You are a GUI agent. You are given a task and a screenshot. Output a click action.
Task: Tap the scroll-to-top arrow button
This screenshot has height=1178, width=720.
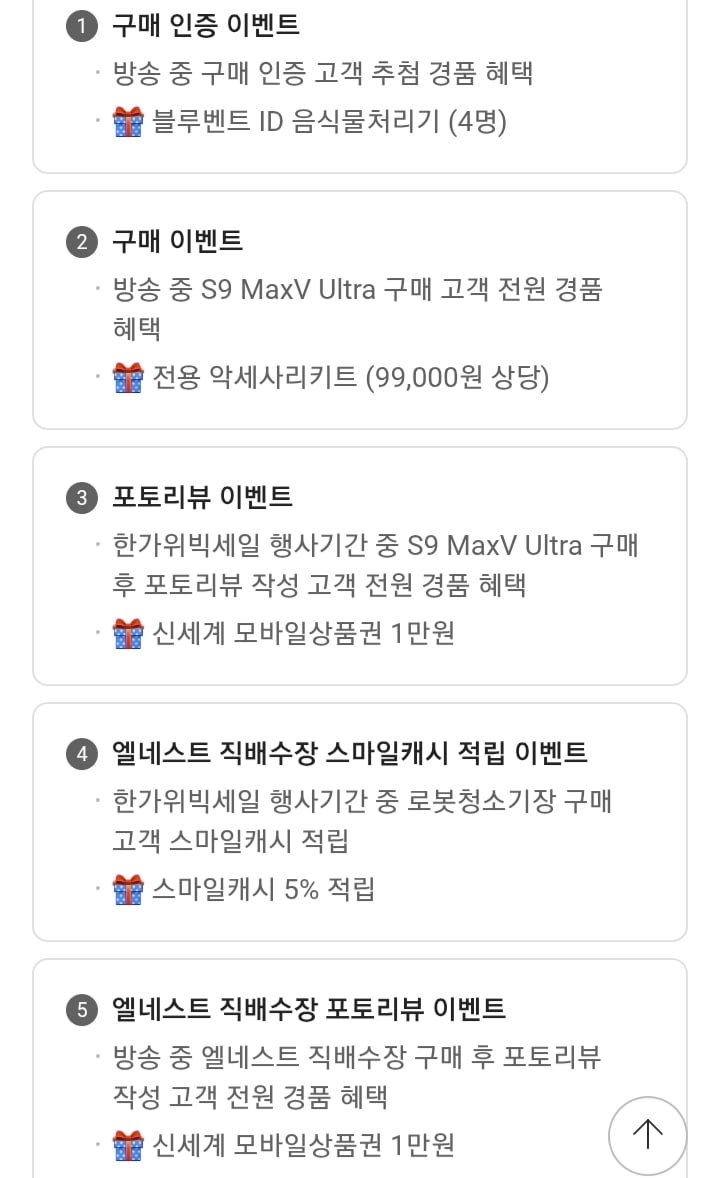click(x=647, y=1134)
